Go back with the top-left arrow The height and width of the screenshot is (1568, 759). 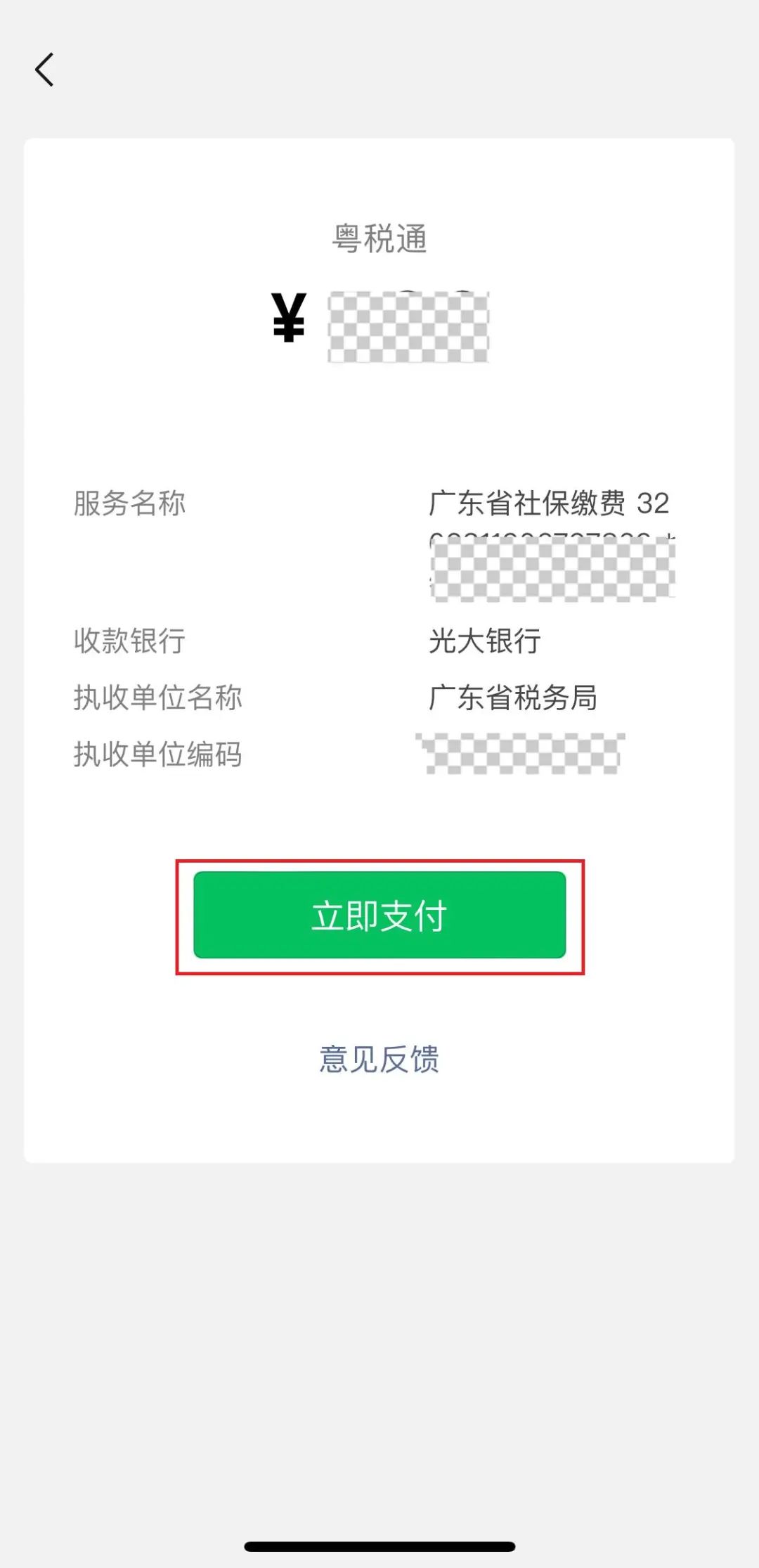[44, 70]
